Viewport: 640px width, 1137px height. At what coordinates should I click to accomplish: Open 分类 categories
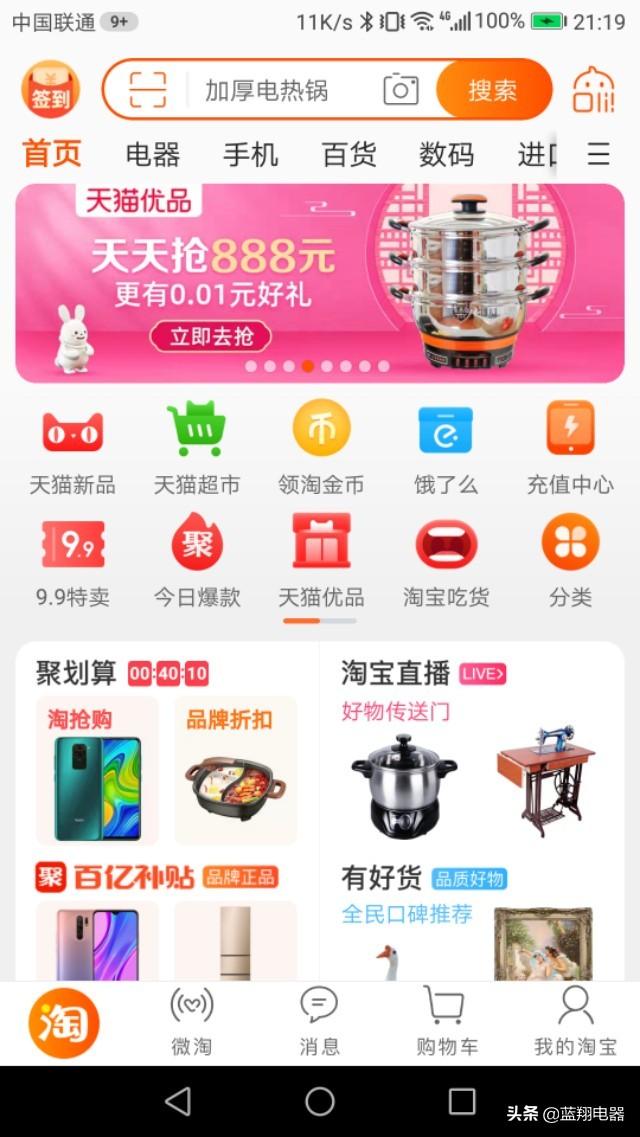tap(570, 562)
